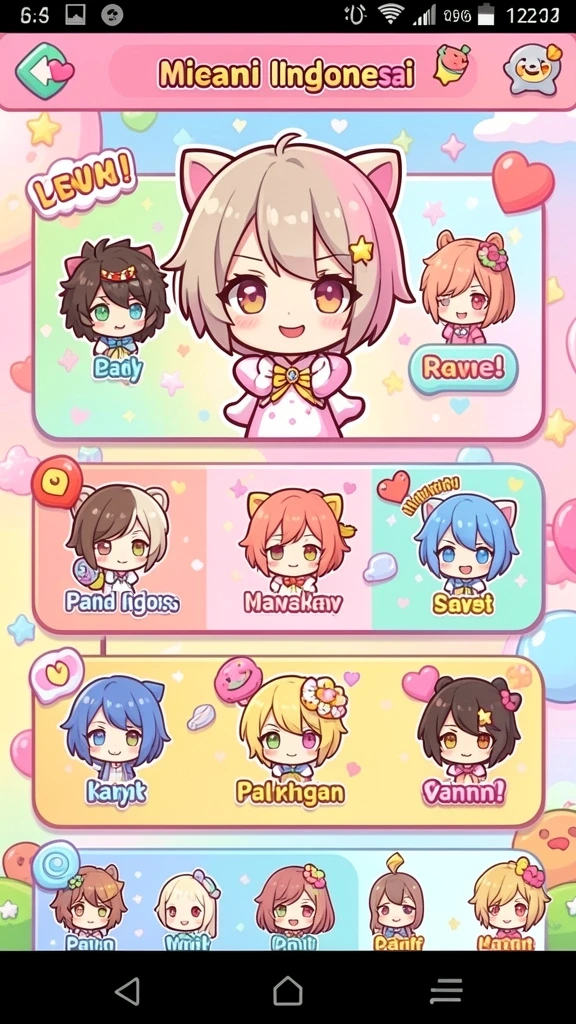Select the Karyit character
This screenshot has height=1024, width=576.
click(x=116, y=741)
